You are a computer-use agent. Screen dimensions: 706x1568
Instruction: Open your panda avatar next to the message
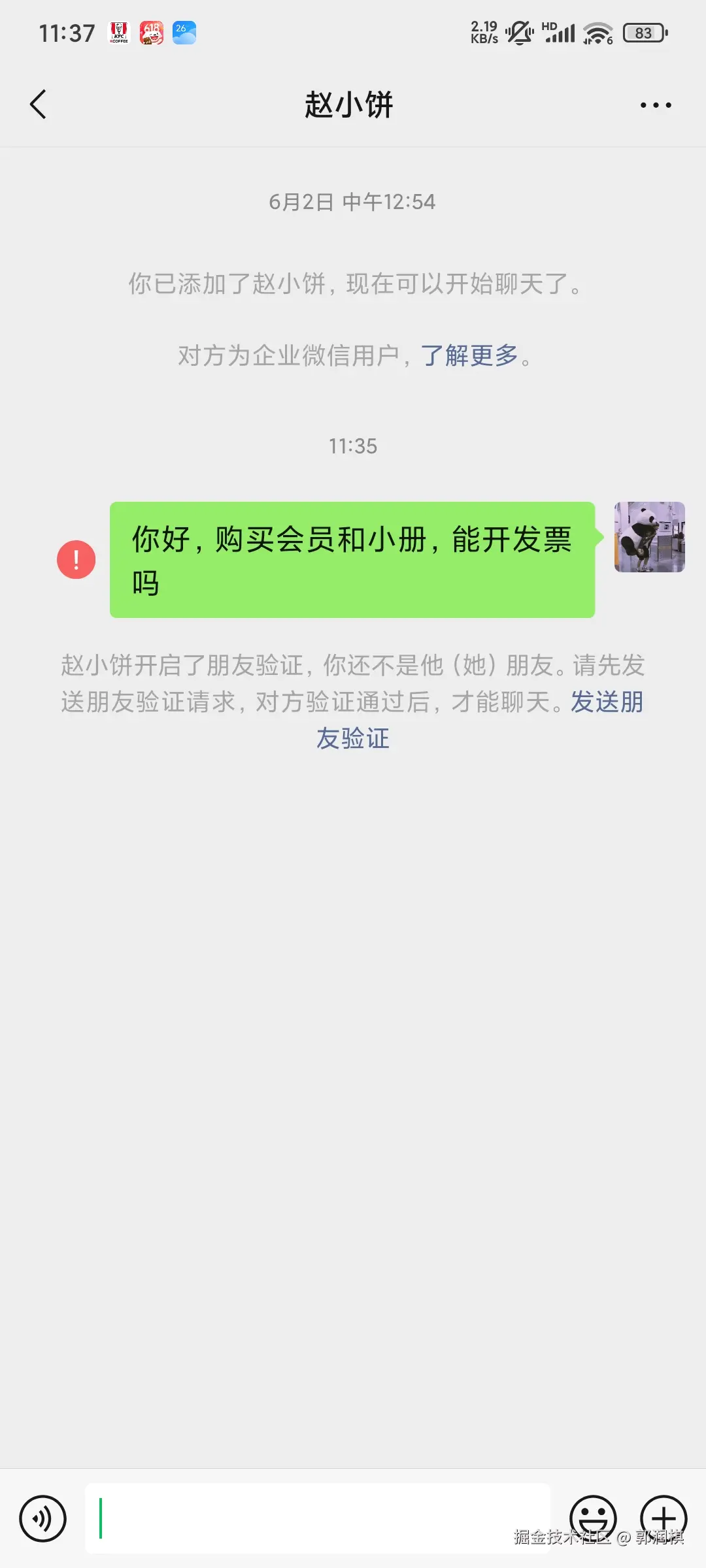649,537
